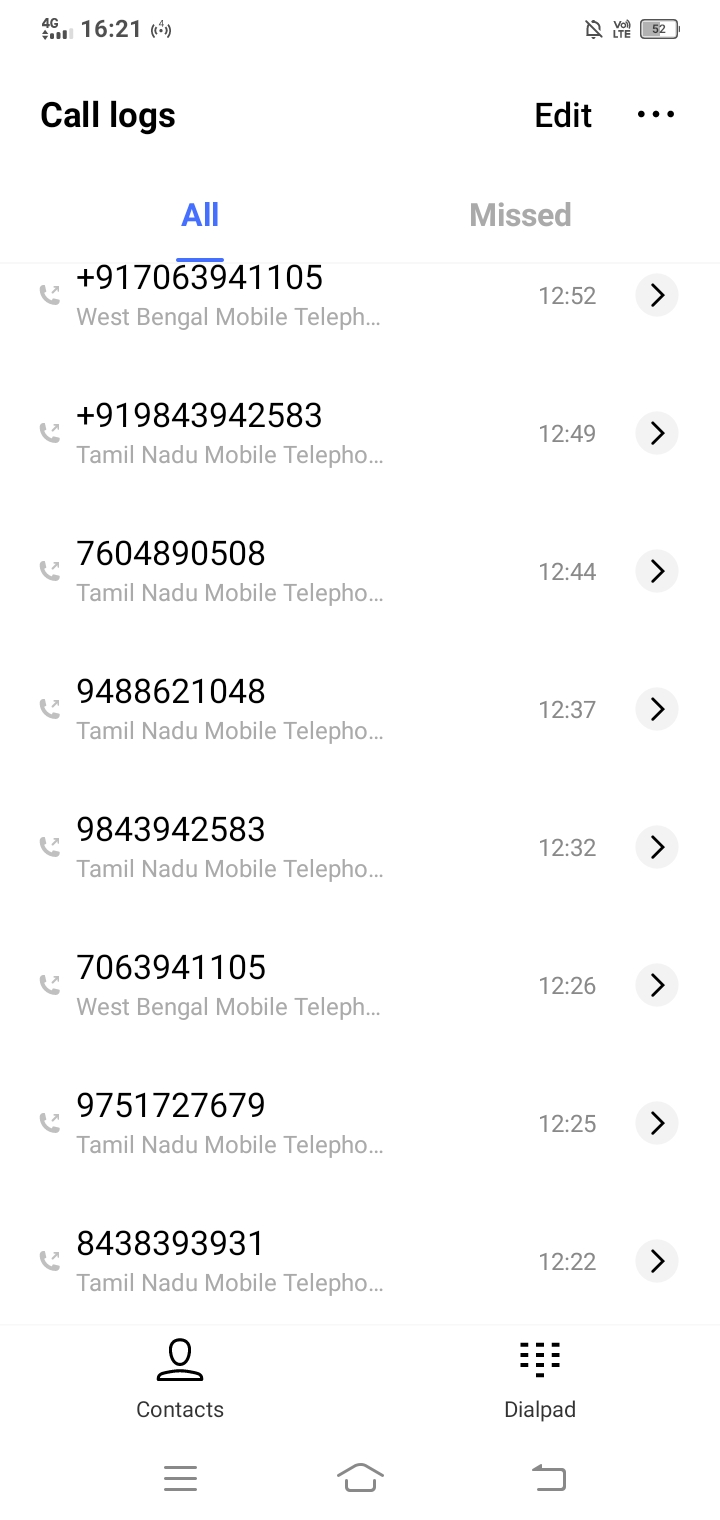Open details arrow for 9751727679
This screenshot has height=1520, width=720.
[657, 1123]
